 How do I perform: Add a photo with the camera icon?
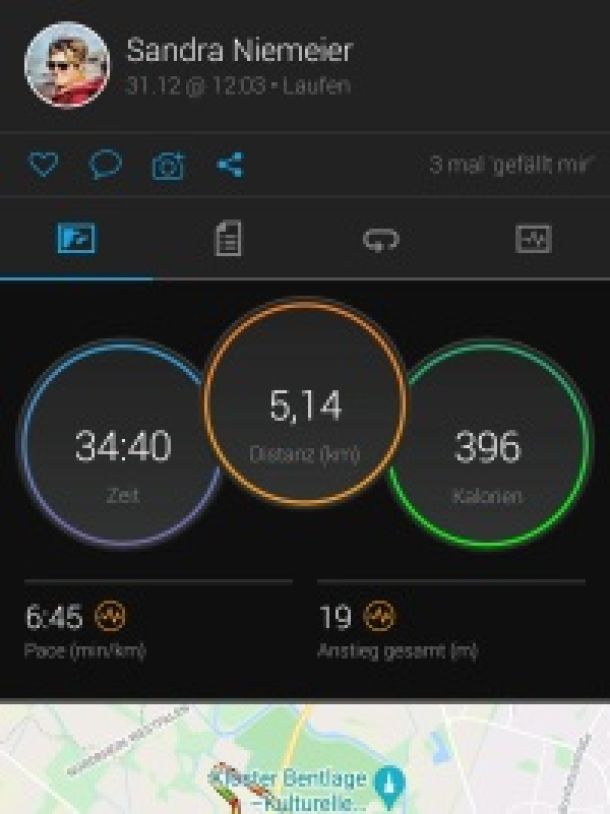click(x=168, y=166)
